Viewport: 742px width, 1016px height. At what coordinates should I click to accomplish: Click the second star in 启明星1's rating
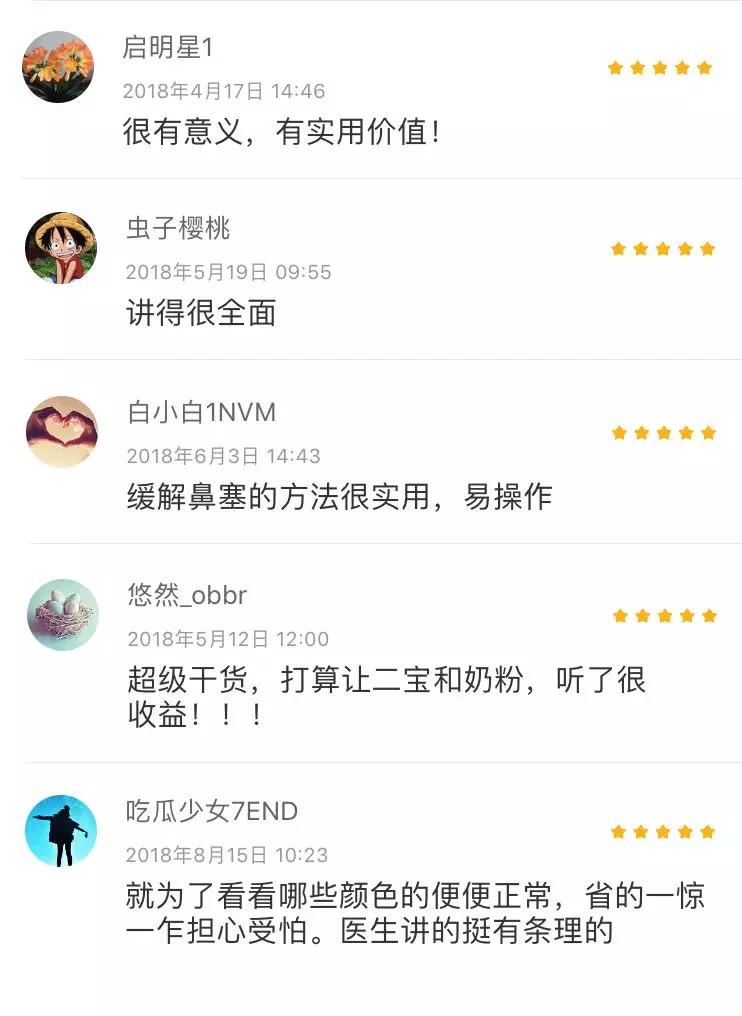637,67
